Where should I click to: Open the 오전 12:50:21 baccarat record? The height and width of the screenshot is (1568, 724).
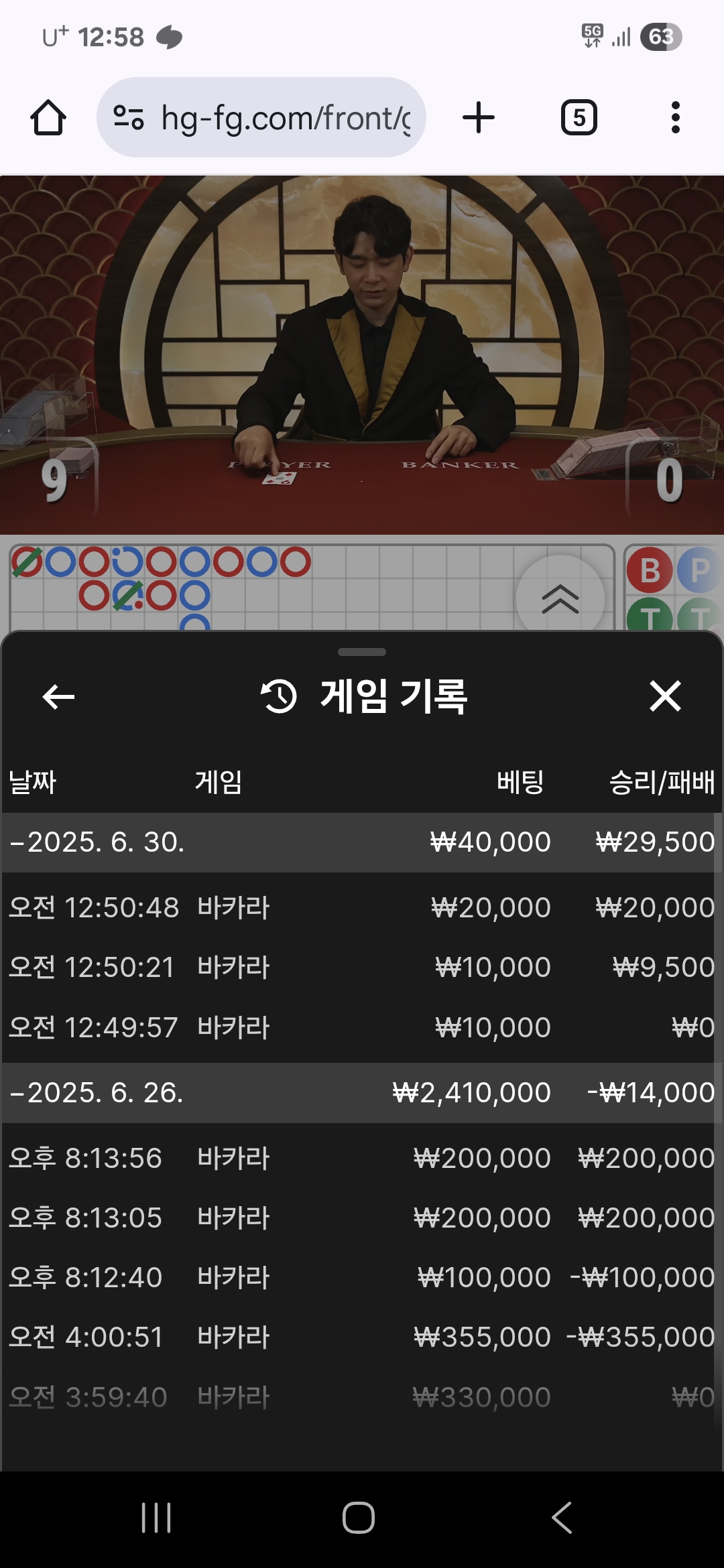[x=362, y=968]
